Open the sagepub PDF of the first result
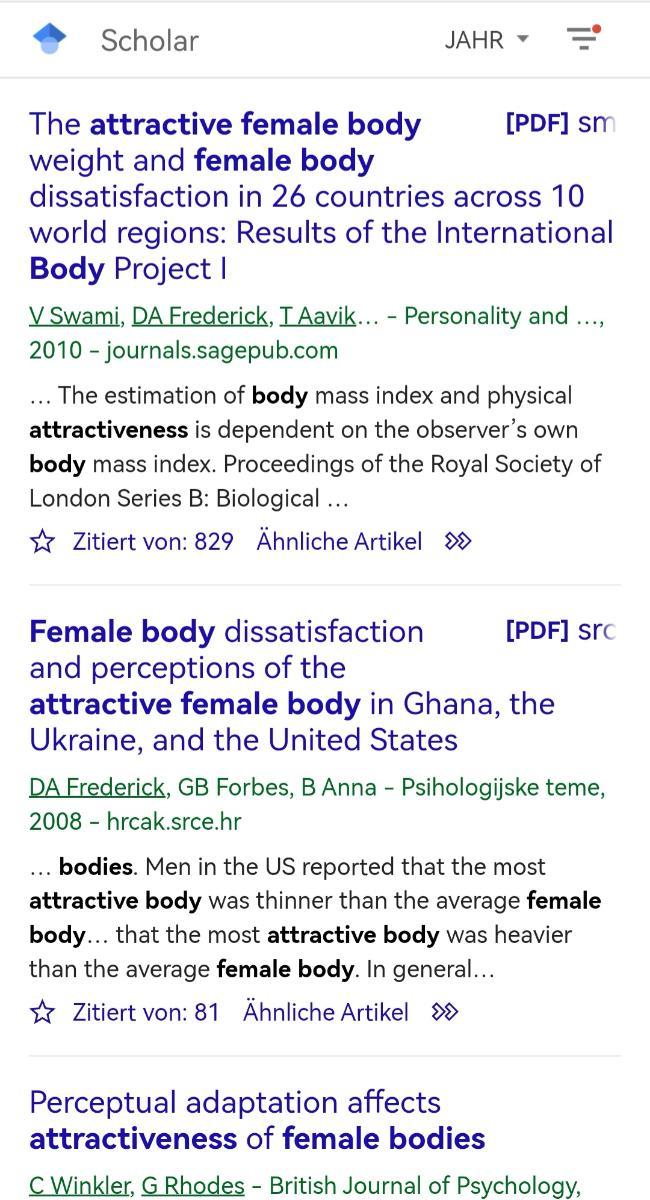 (x=560, y=123)
